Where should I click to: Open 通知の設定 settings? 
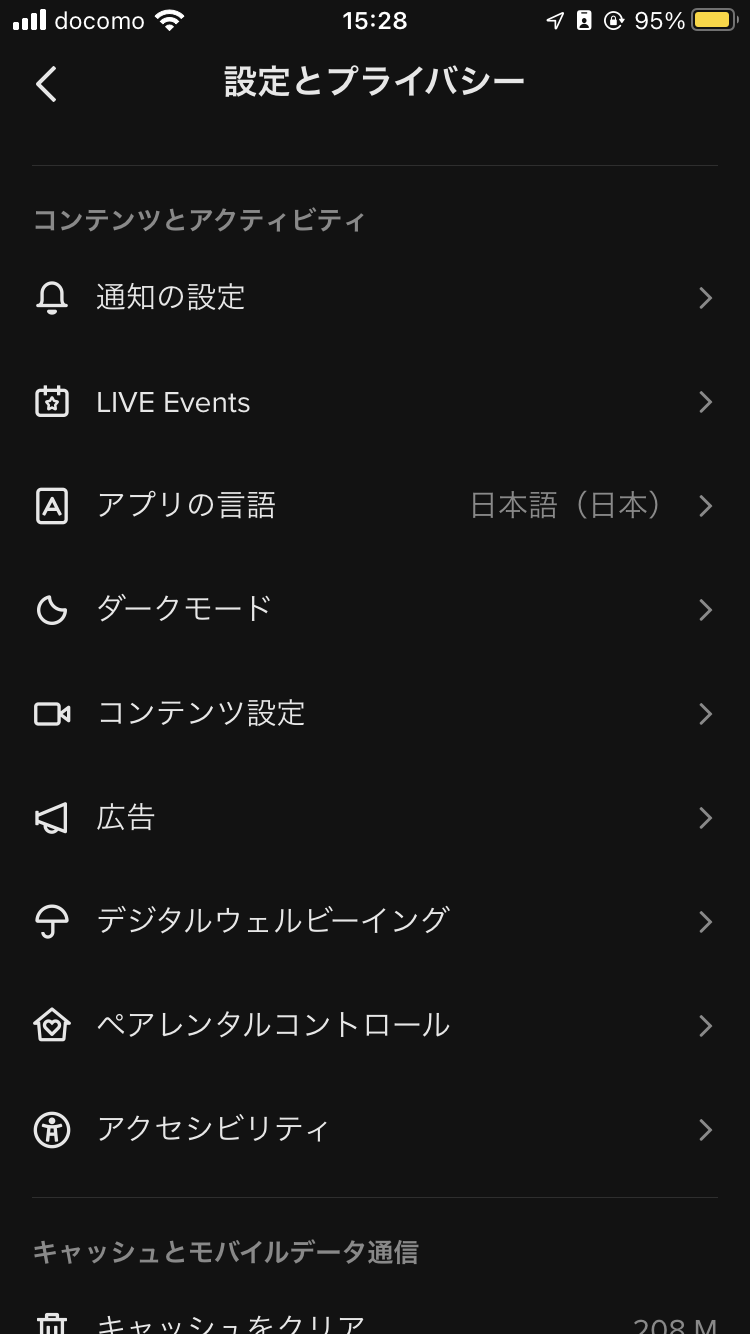374,298
